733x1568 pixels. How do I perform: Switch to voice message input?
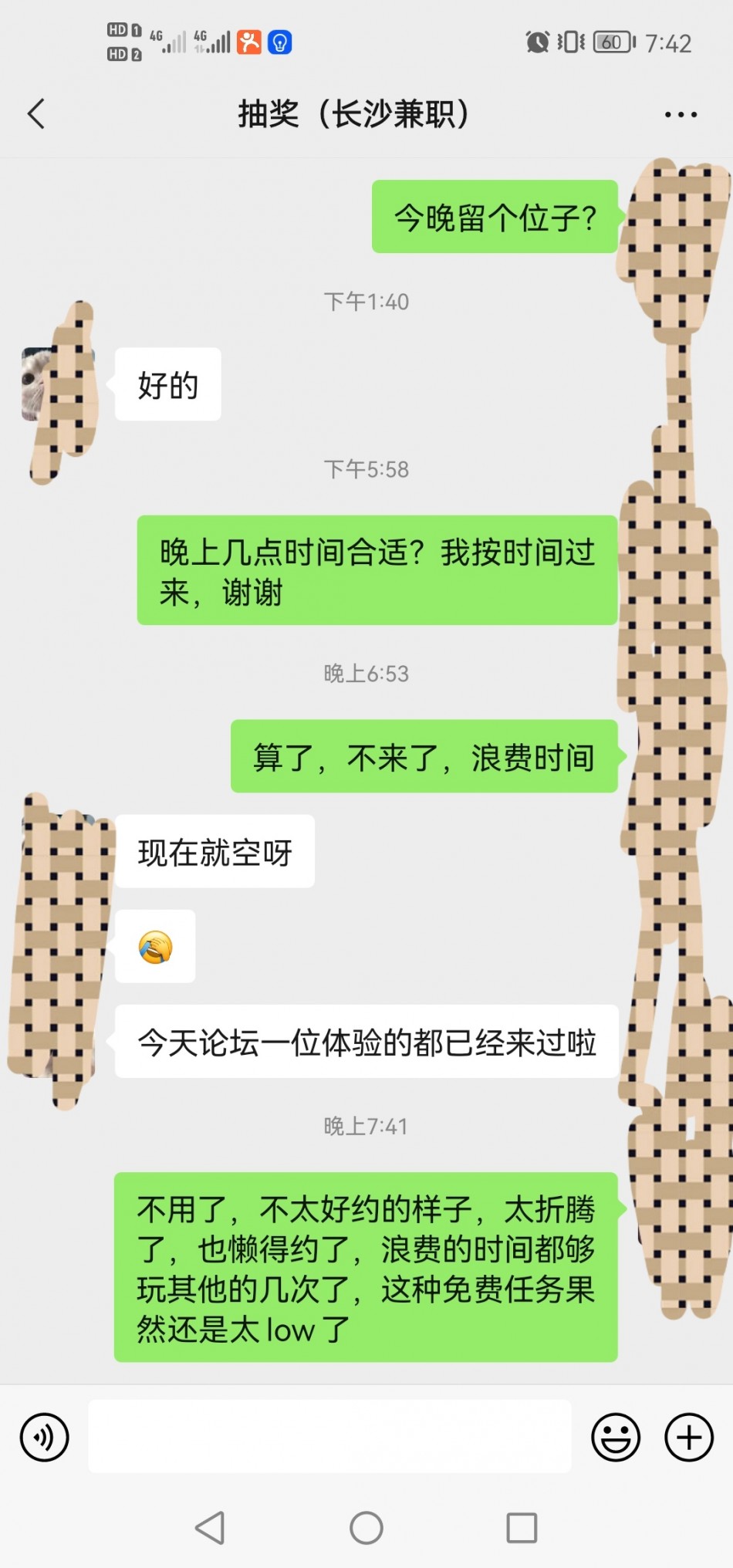45,1437
